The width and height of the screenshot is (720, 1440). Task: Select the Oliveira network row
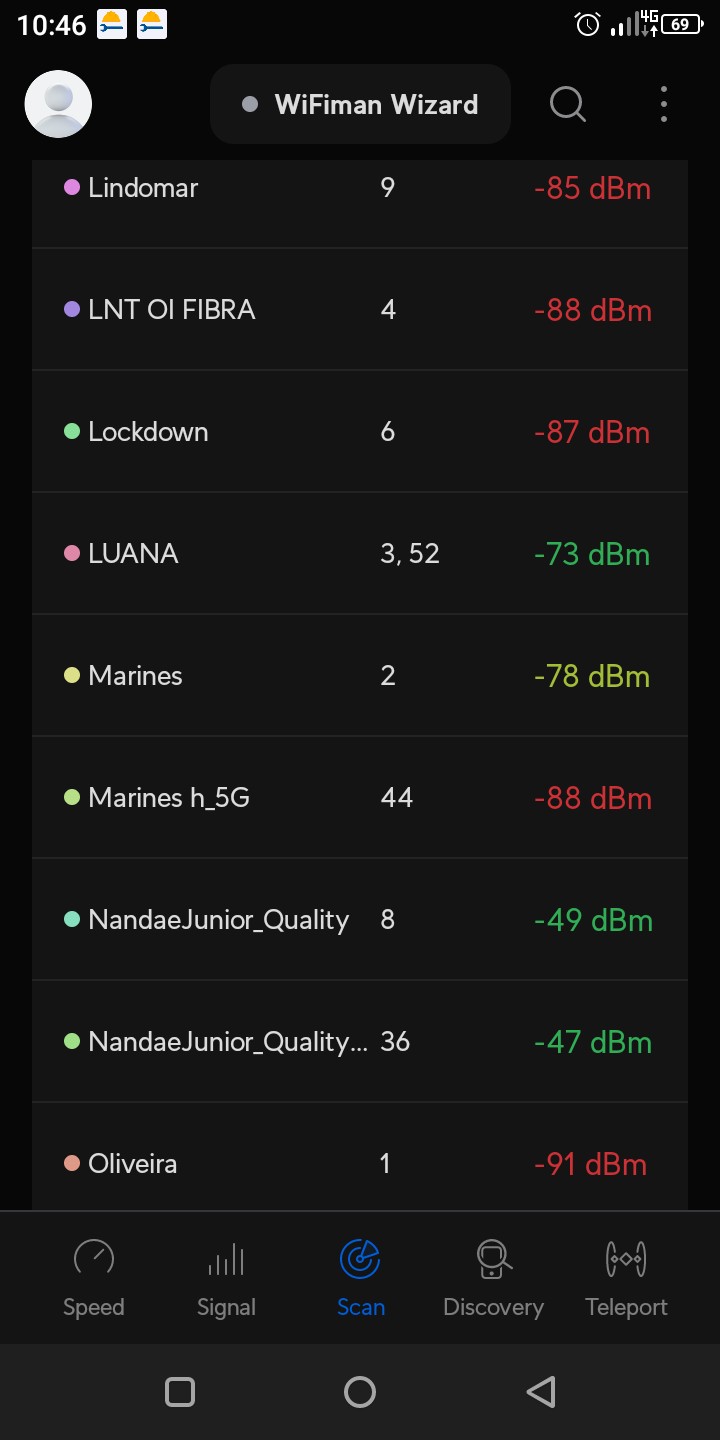click(x=360, y=1164)
